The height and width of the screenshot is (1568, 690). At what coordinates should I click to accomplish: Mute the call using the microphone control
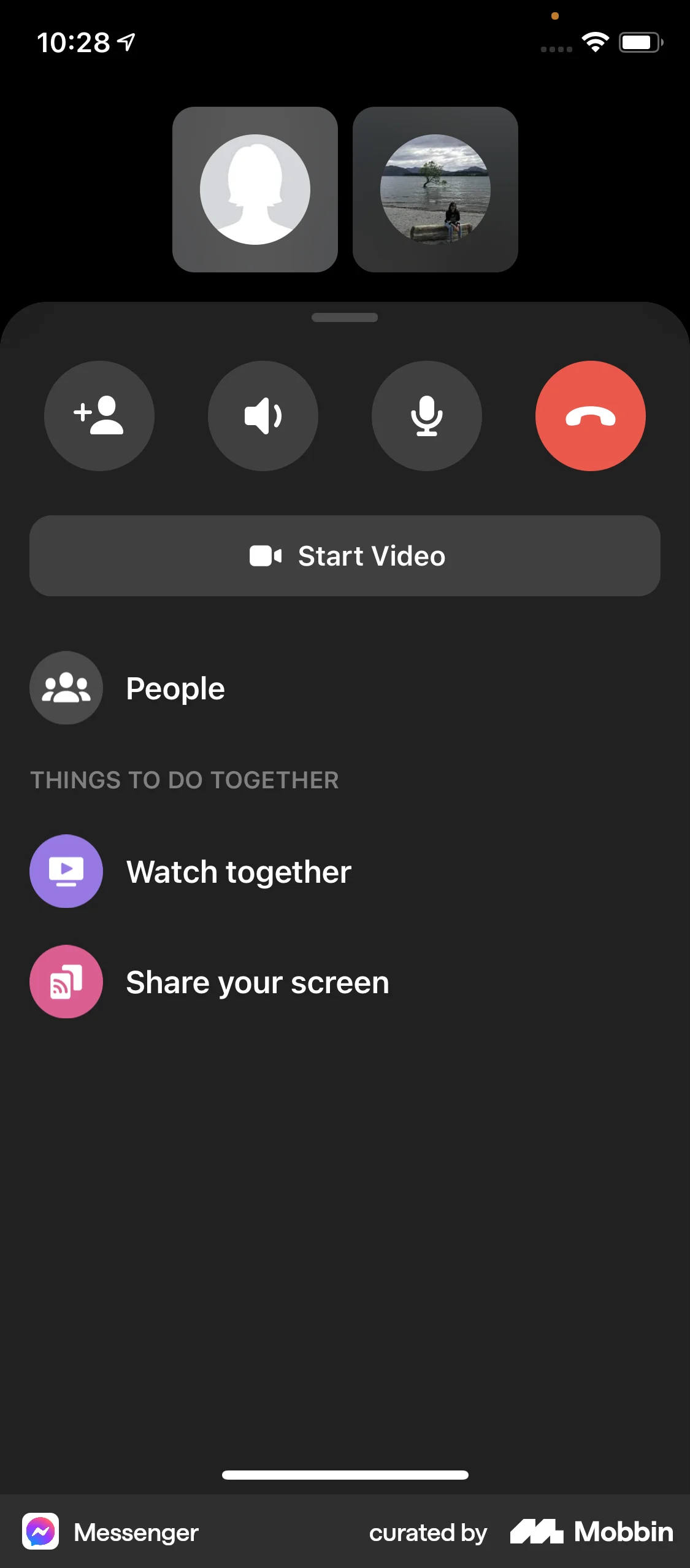tap(427, 415)
